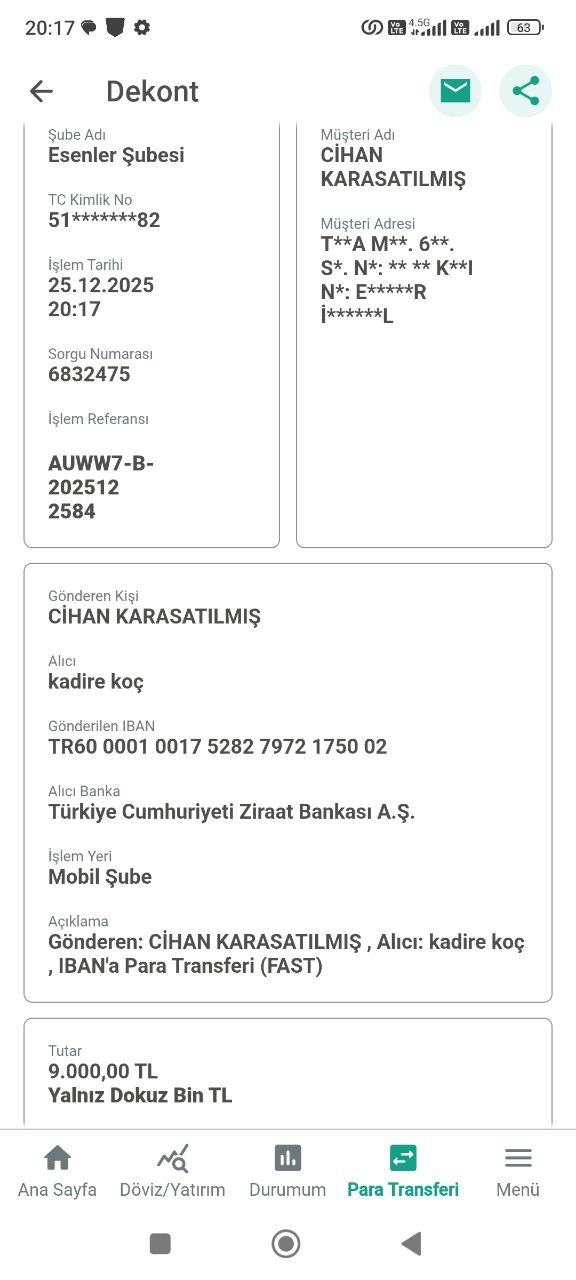Tap the system back triangle
The height and width of the screenshot is (1280, 576).
[411, 1243]
